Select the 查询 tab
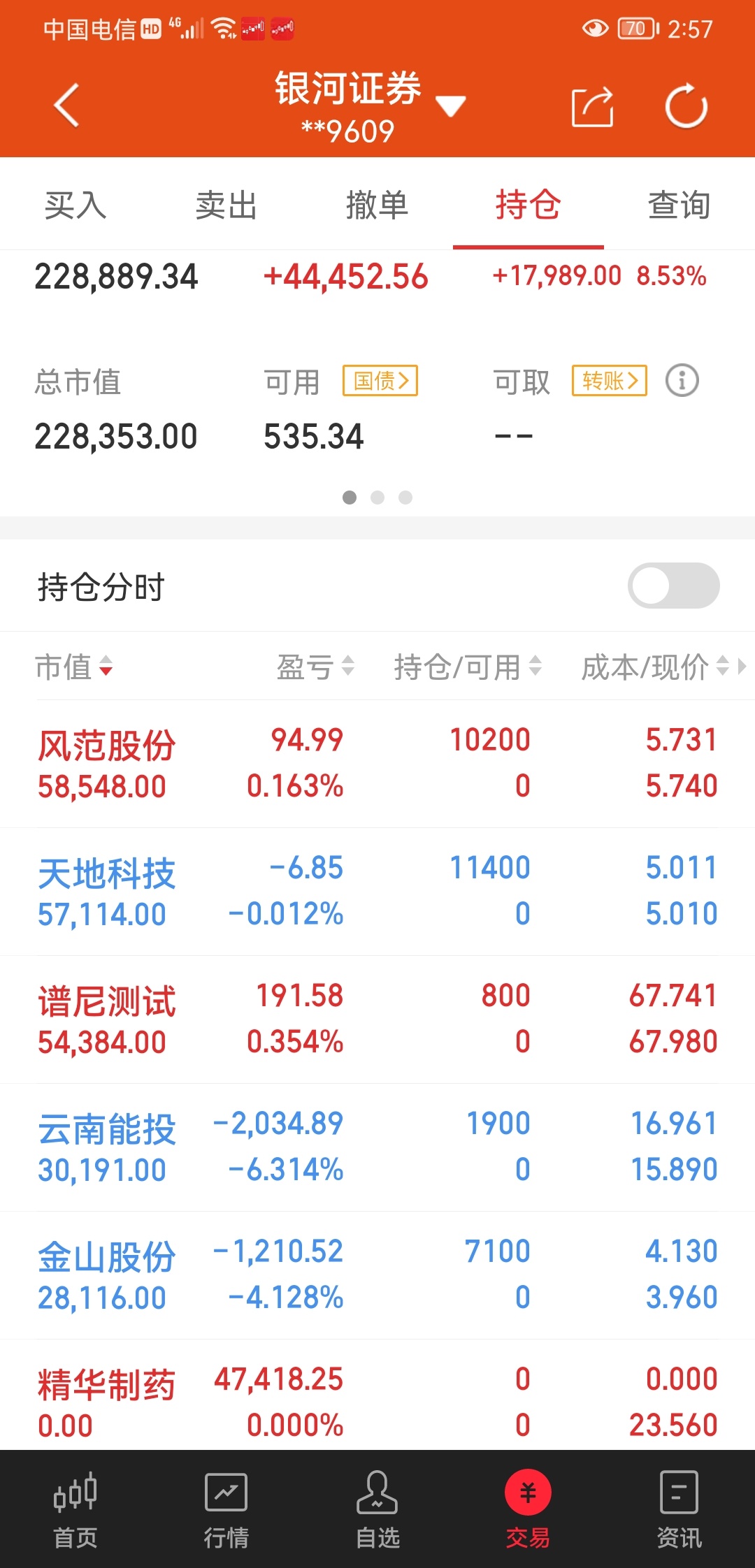The height and width of the screenshot is (1568, 755). [x=679, y=205]
